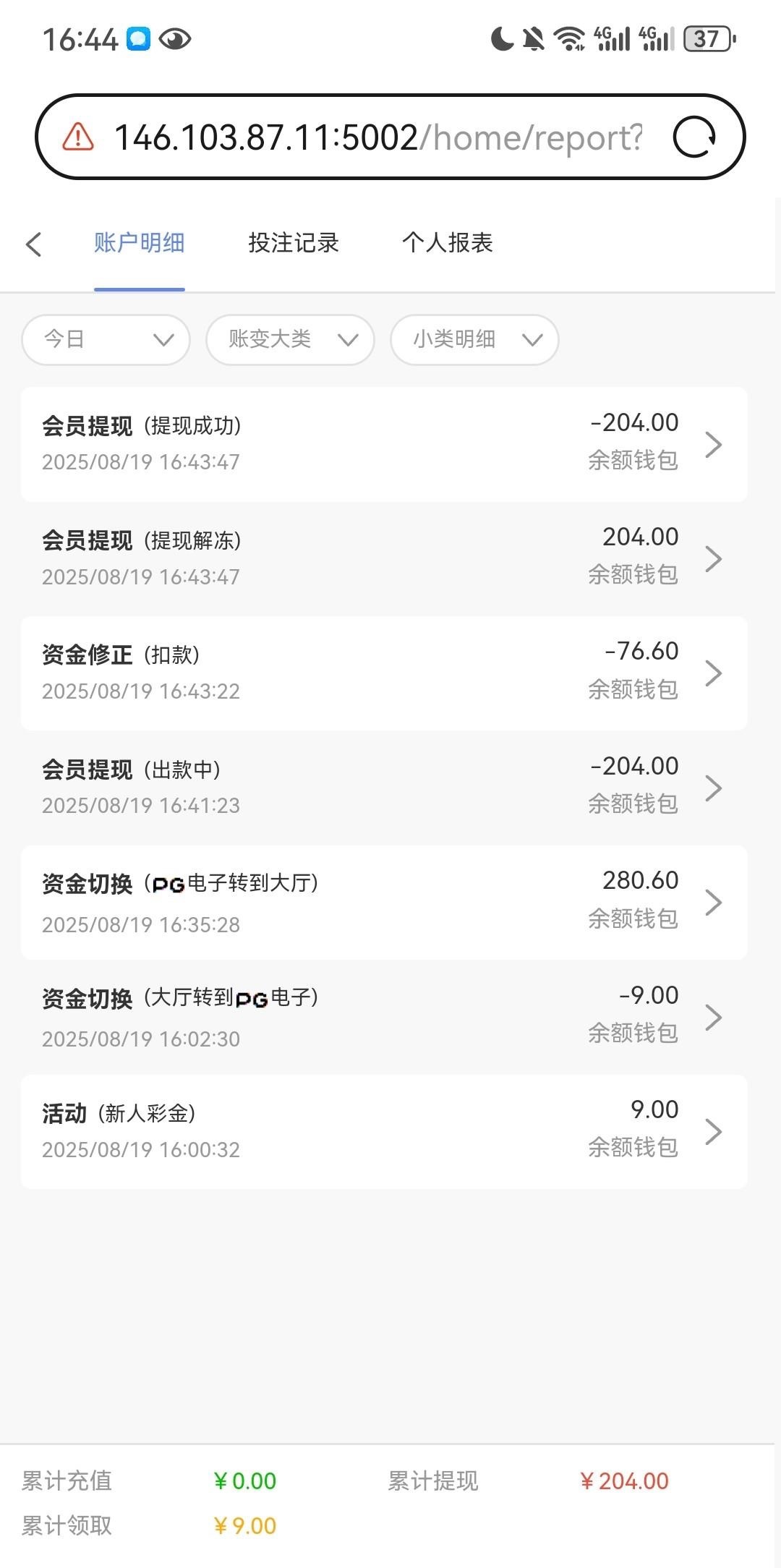Switch to the 投注记录 tab
Viewport: 781px width, 1568px height.
point(292,244)
